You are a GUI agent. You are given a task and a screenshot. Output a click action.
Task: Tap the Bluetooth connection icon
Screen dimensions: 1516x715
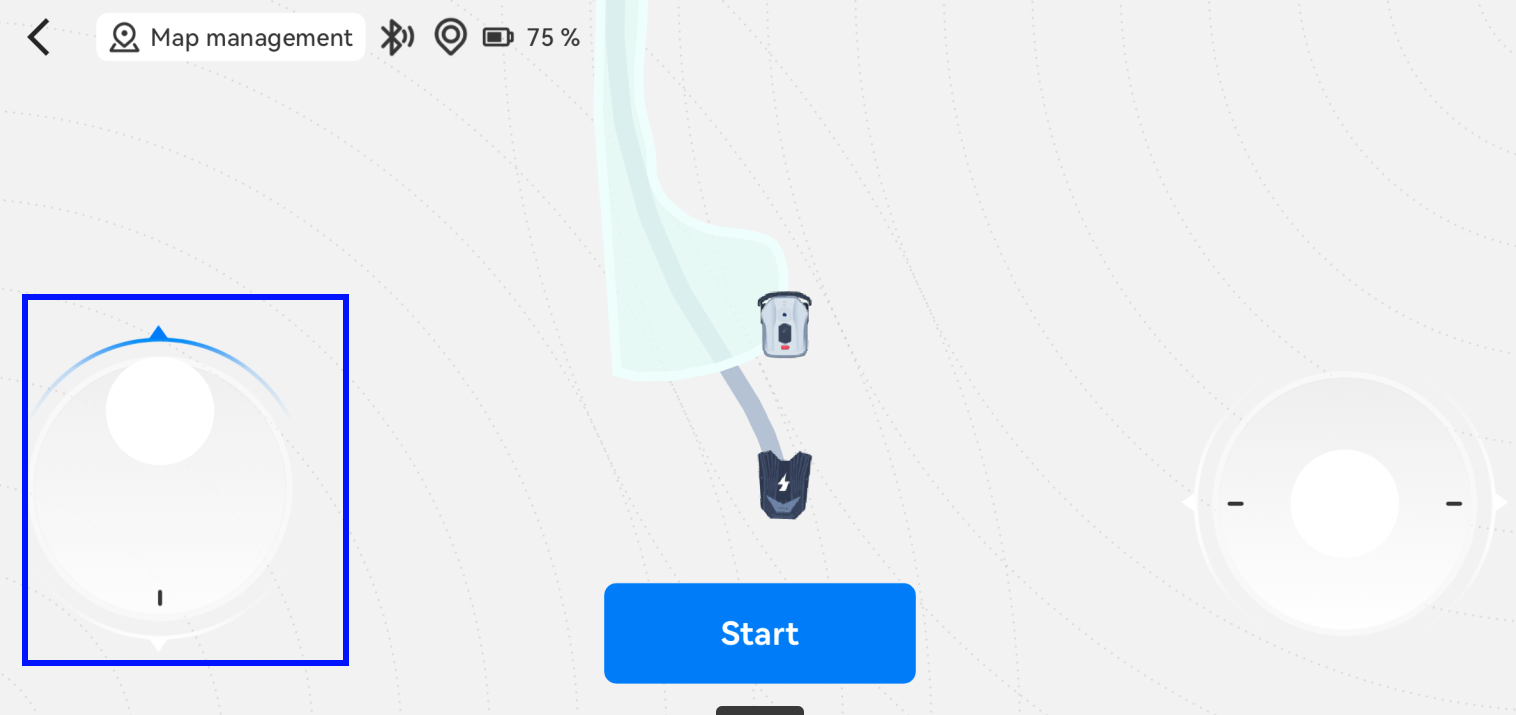(x=397, y=38)
